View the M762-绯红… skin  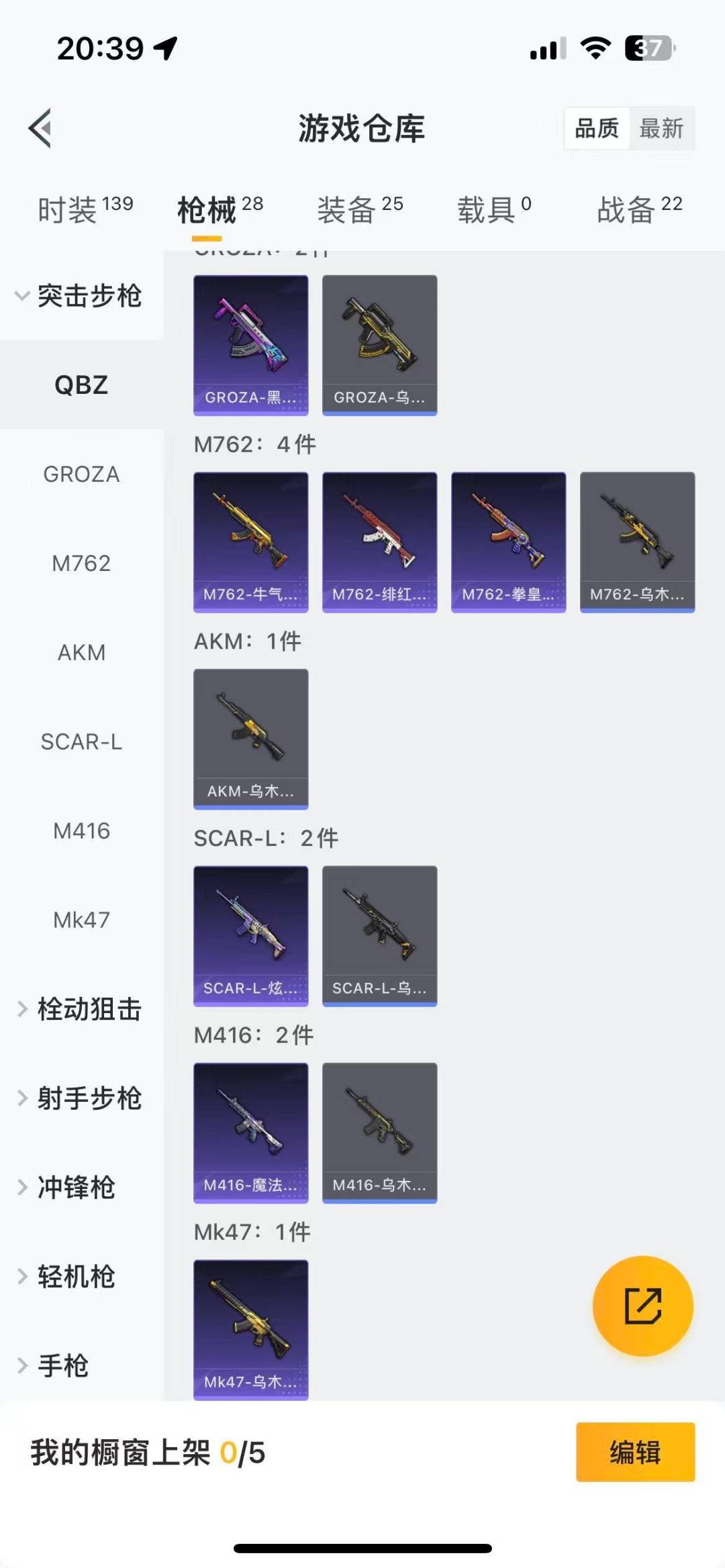coord(379,542)
